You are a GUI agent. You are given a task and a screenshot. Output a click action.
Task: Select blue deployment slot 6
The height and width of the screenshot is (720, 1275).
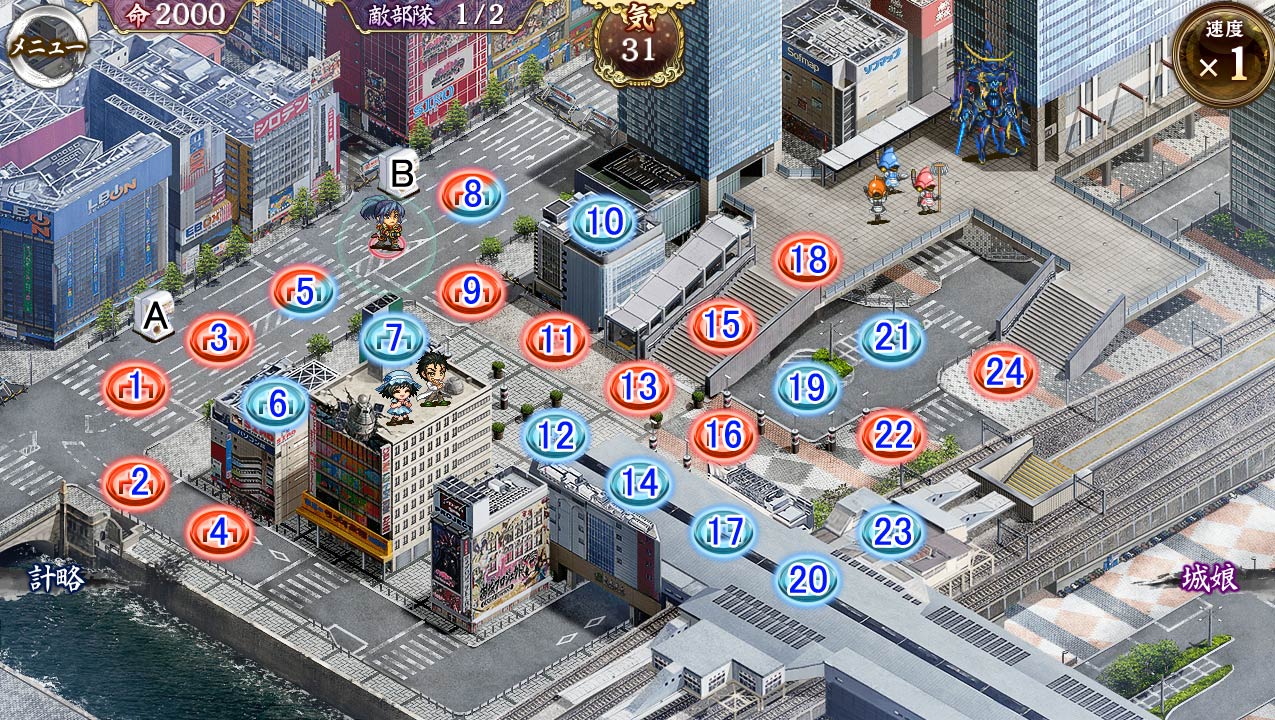tap(276, 403)
